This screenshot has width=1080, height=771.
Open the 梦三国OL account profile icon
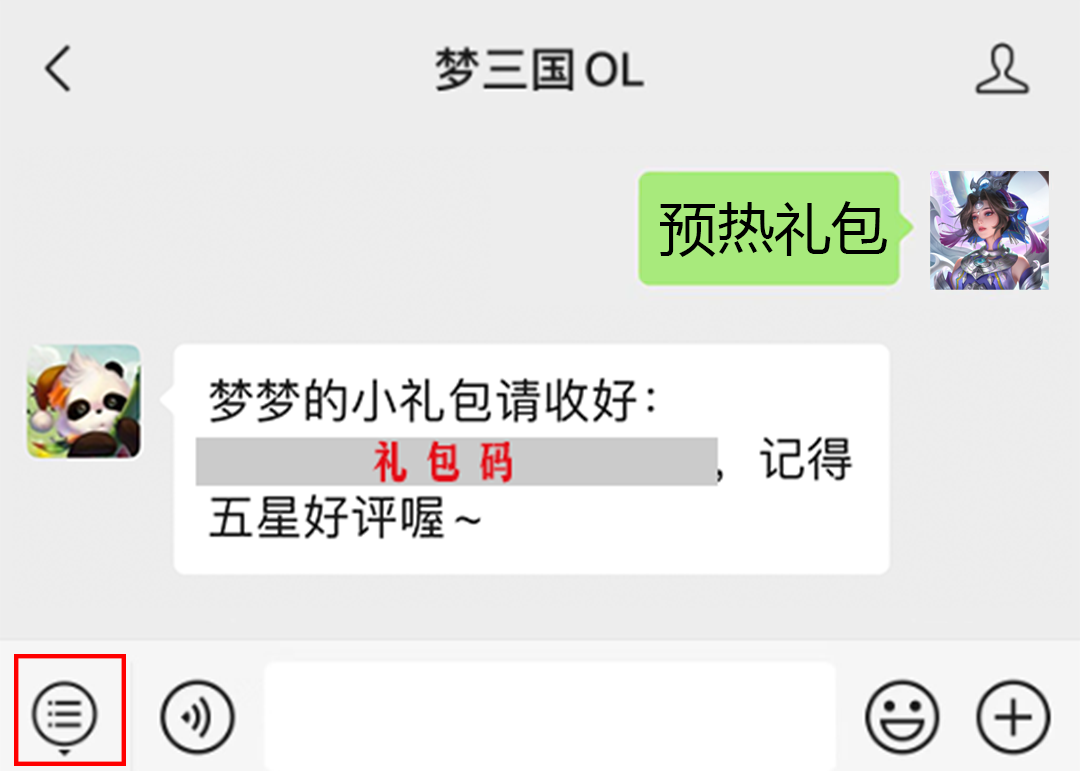coord(1001,70)
